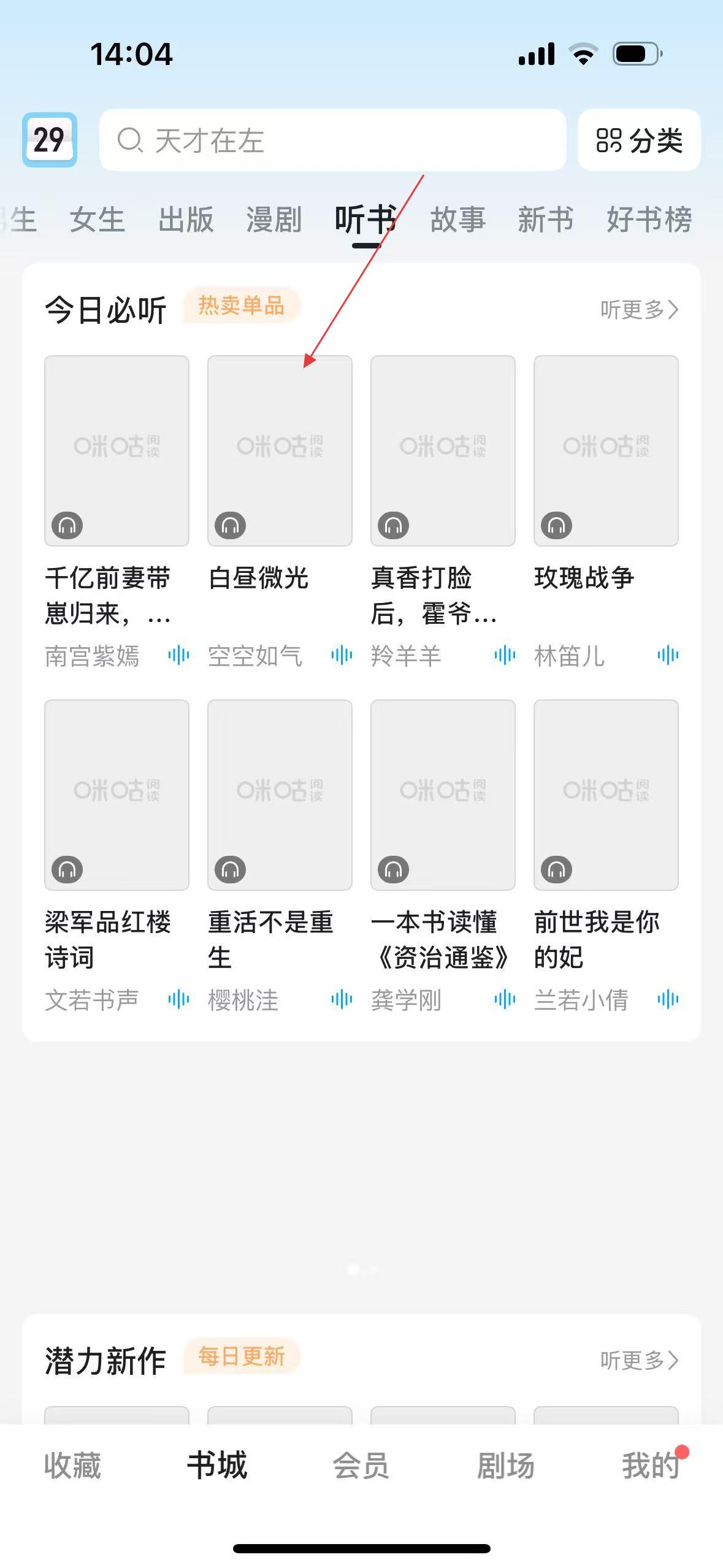Screen dimensions: 723x1568
Task: Tap the search box with 天才在左
Action: click(x=332, y=140)
